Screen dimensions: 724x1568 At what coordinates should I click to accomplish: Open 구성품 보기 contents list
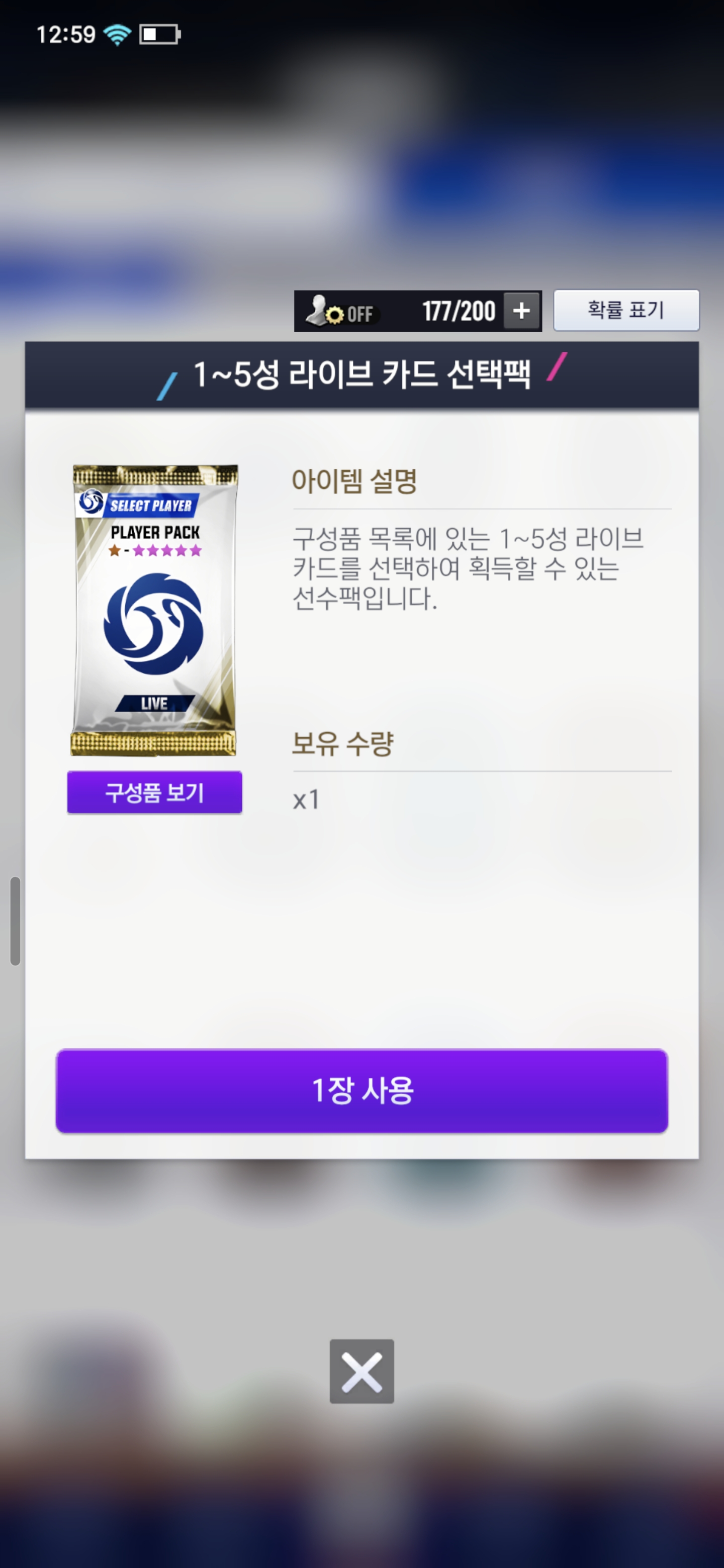[x=155, y=792]
